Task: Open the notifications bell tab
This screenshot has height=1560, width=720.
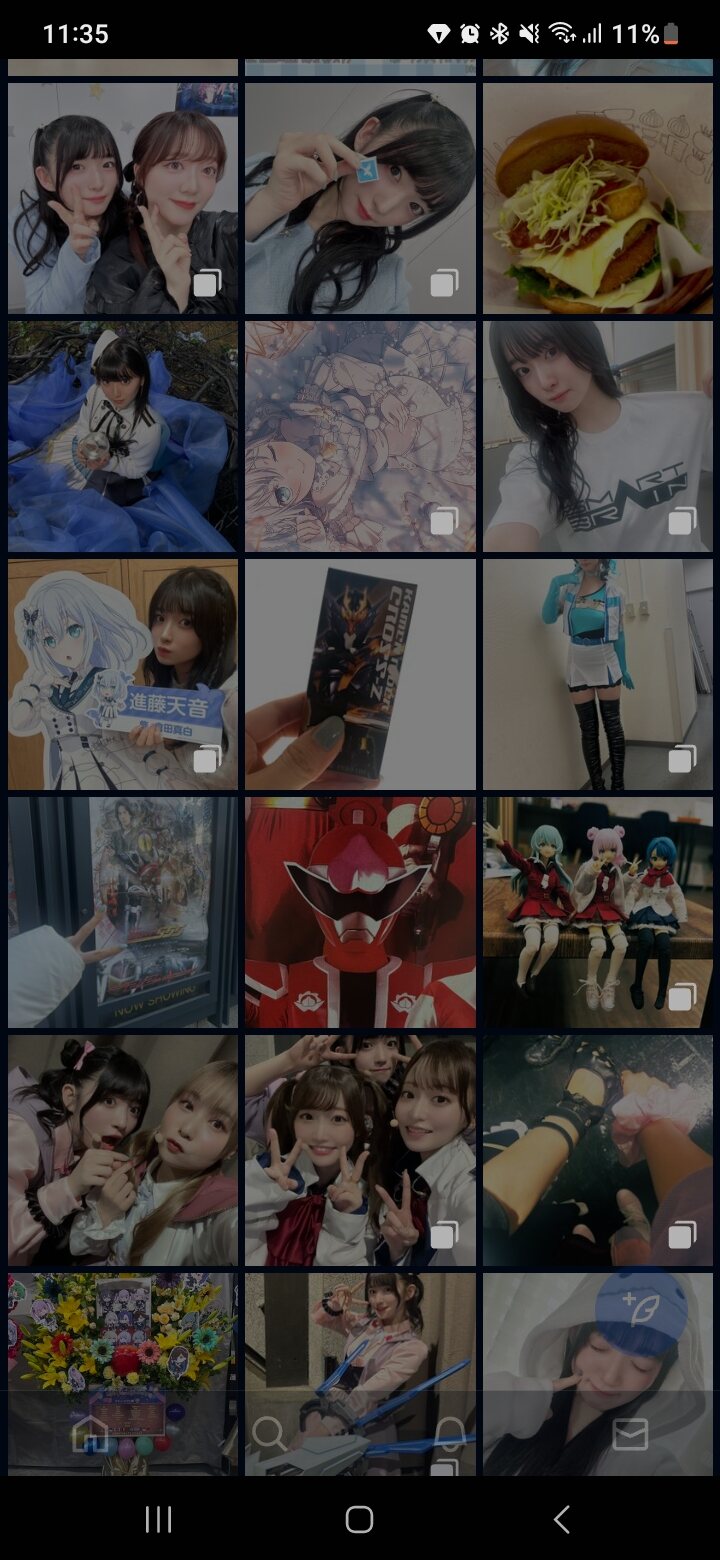Action: [450, 1435]
